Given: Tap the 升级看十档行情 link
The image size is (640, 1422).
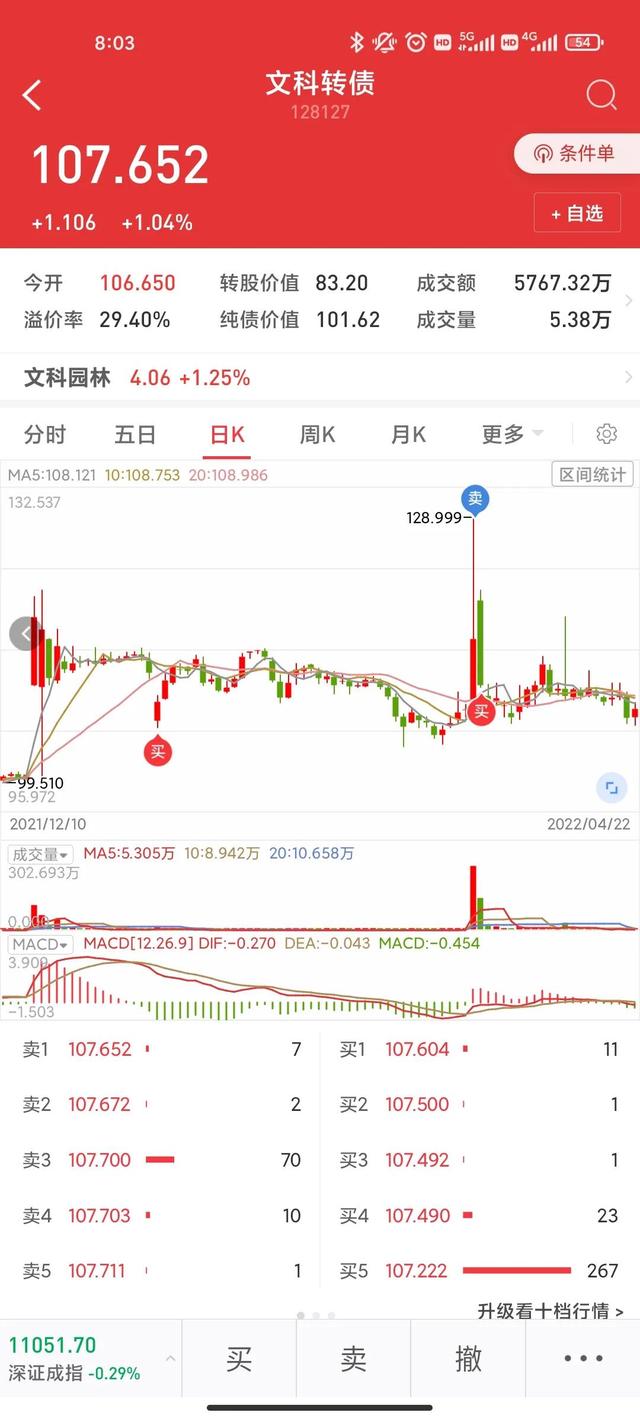Looking at the screenshot, I should click(x=550, y=1310).
